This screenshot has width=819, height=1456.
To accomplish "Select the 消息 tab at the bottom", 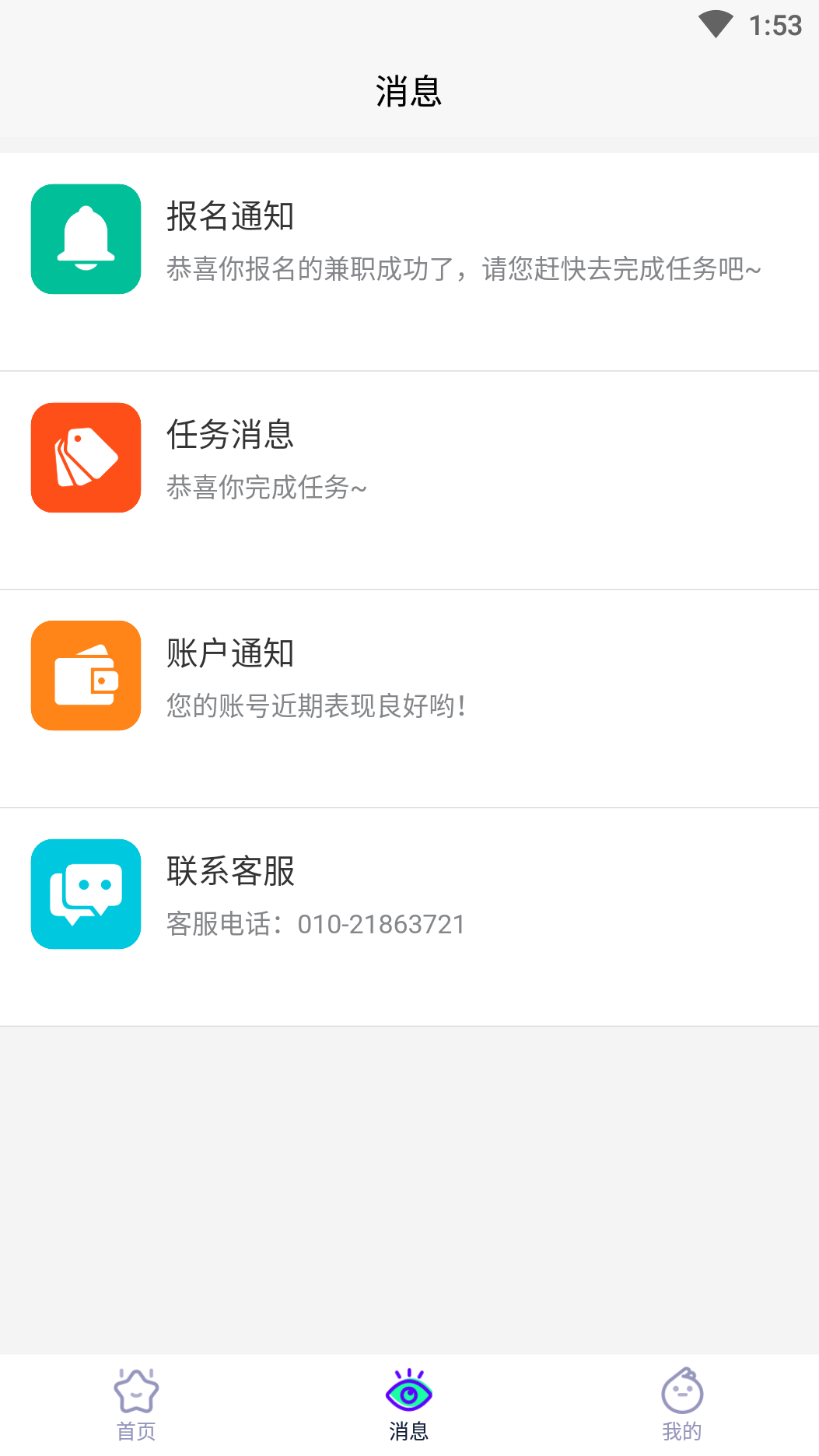I will pyautogui.click(x=408, y=1408).
